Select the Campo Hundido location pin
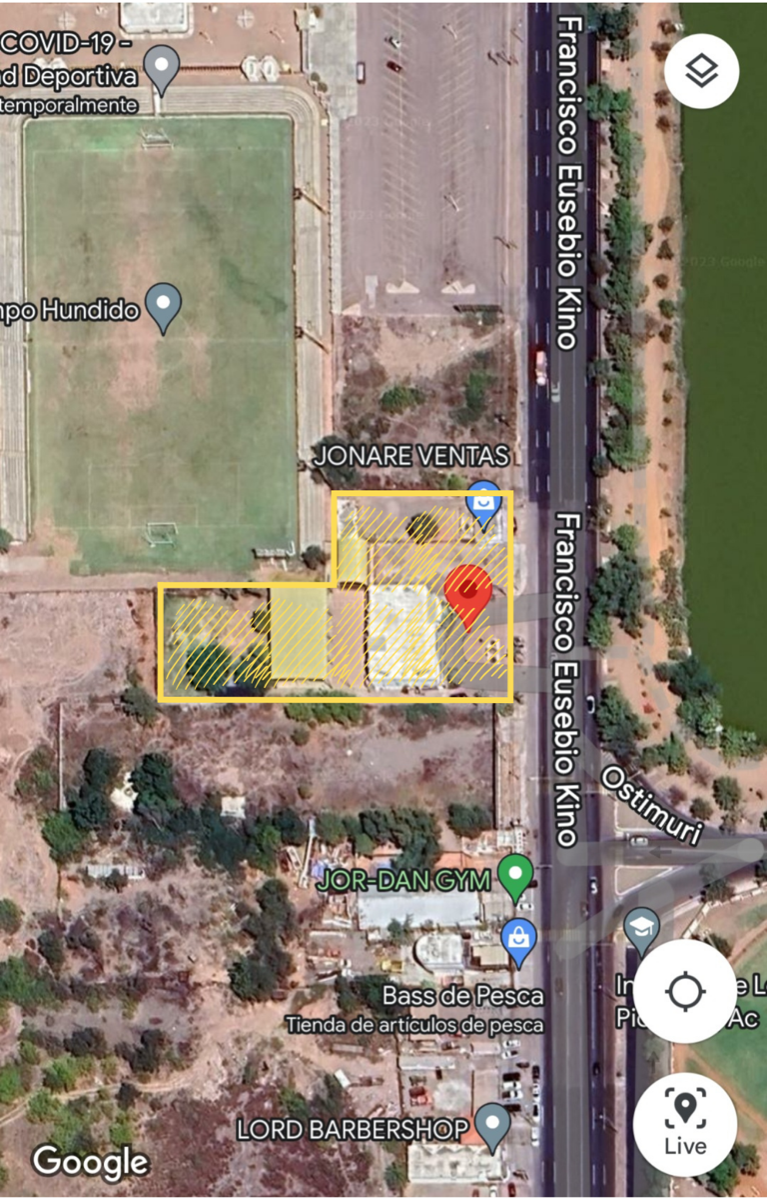Screen dimensions: 767x1200 (164, 305)
